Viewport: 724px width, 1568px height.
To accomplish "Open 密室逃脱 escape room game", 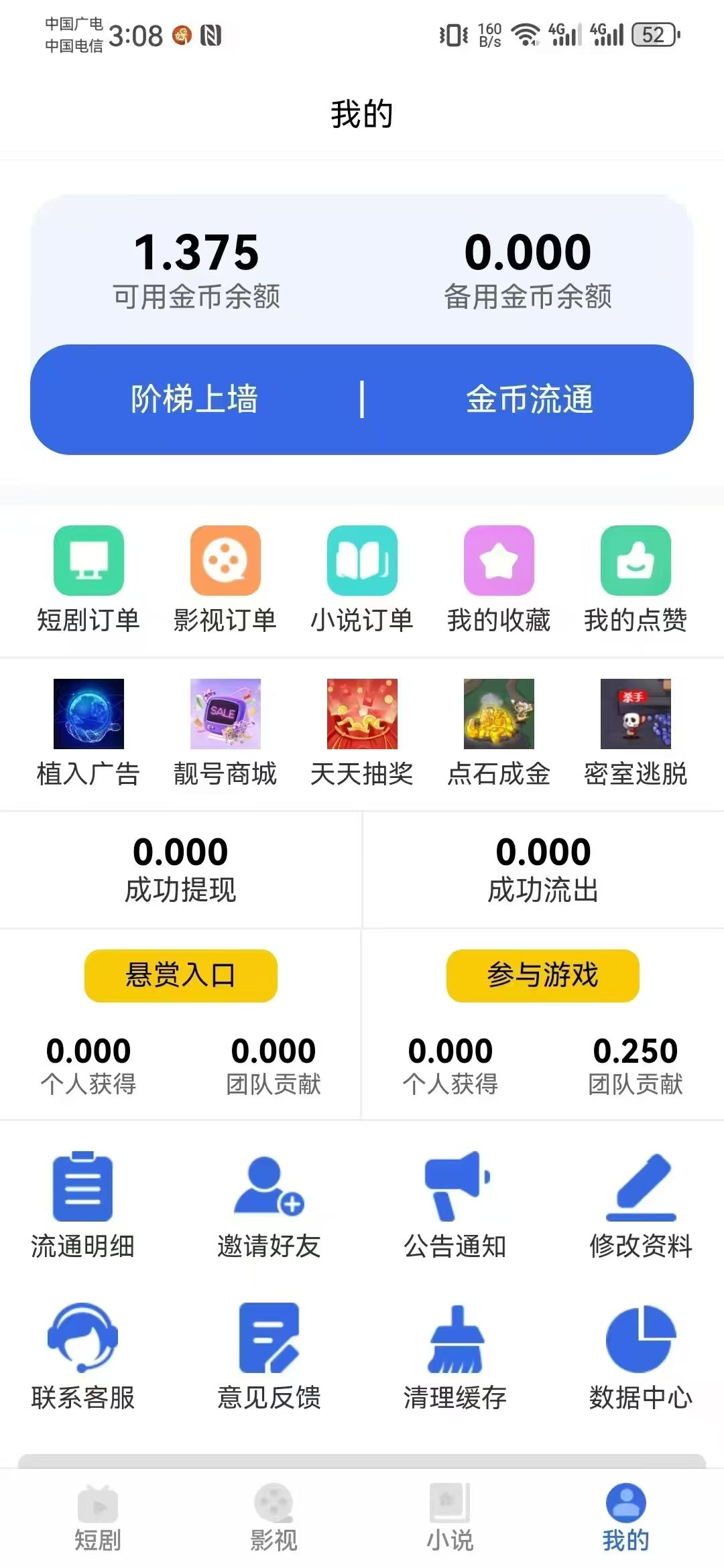I will (x=635, y=734).
